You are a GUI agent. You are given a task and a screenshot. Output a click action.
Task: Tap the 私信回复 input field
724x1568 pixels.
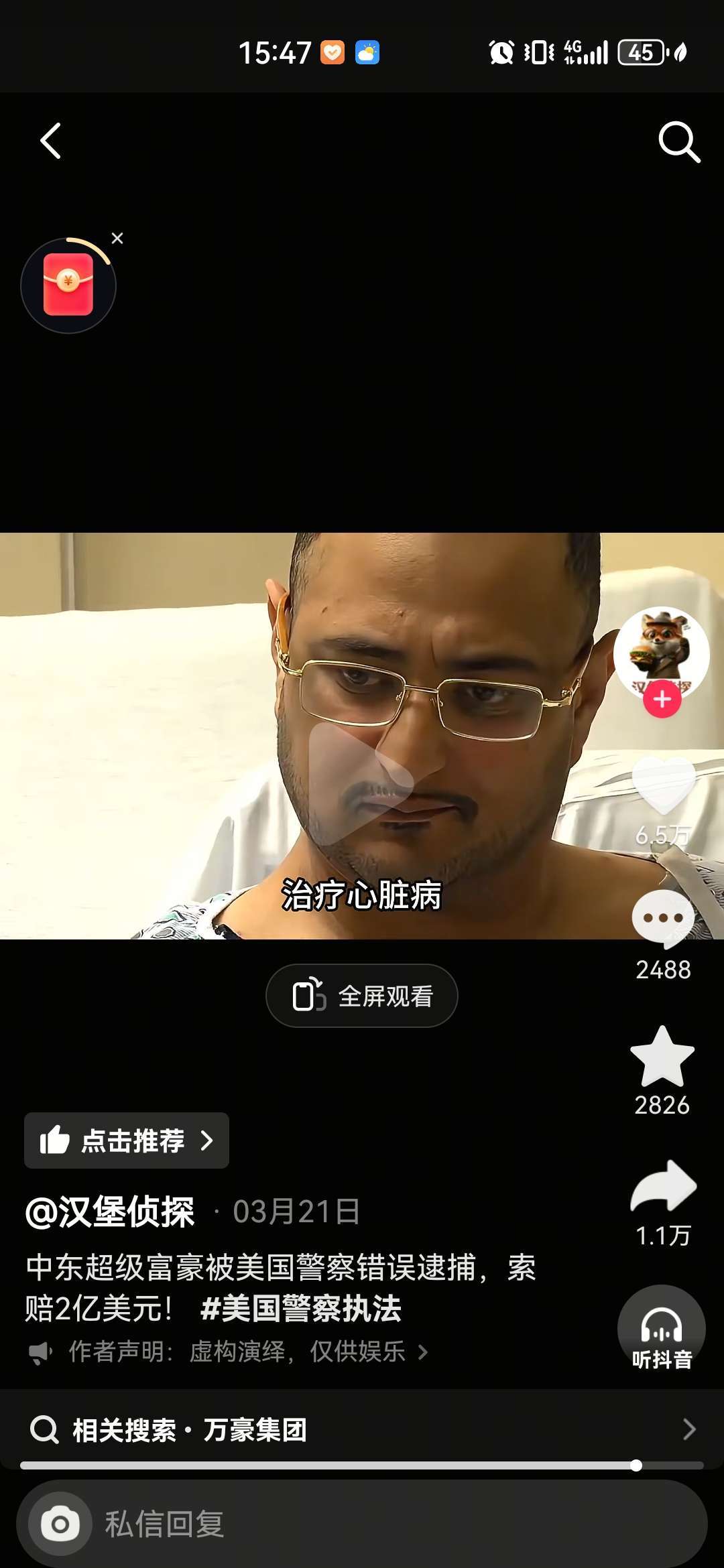coord(362,1524)
